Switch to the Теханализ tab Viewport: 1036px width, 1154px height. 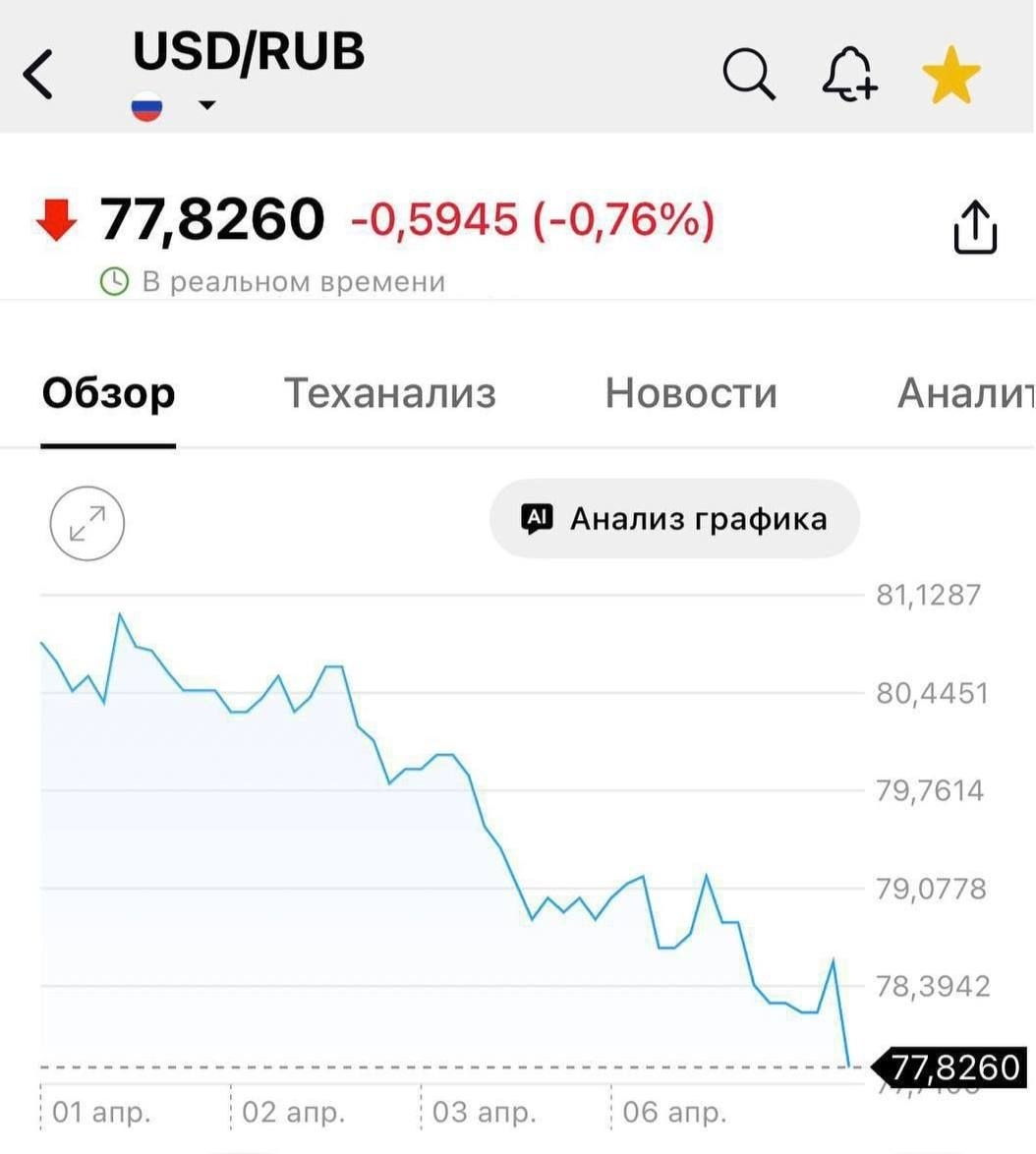tap(389, 393)
